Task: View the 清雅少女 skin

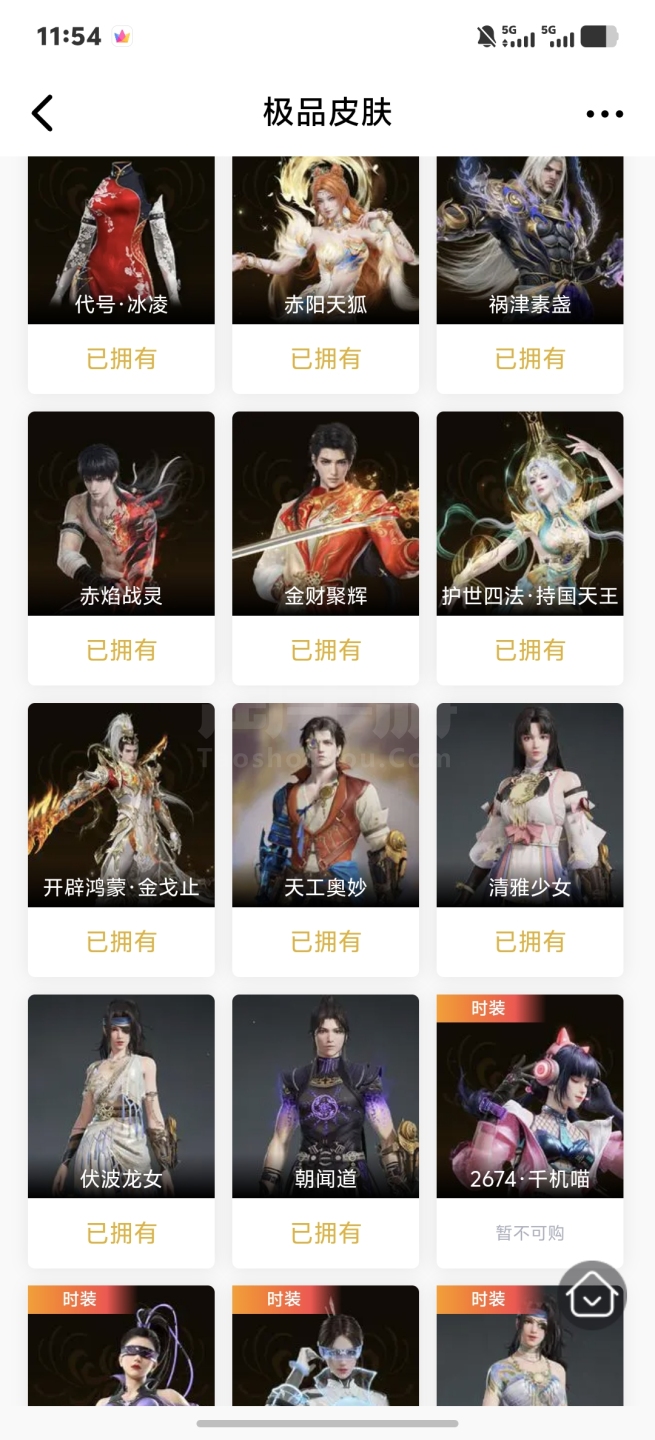Action: (530, 806)
